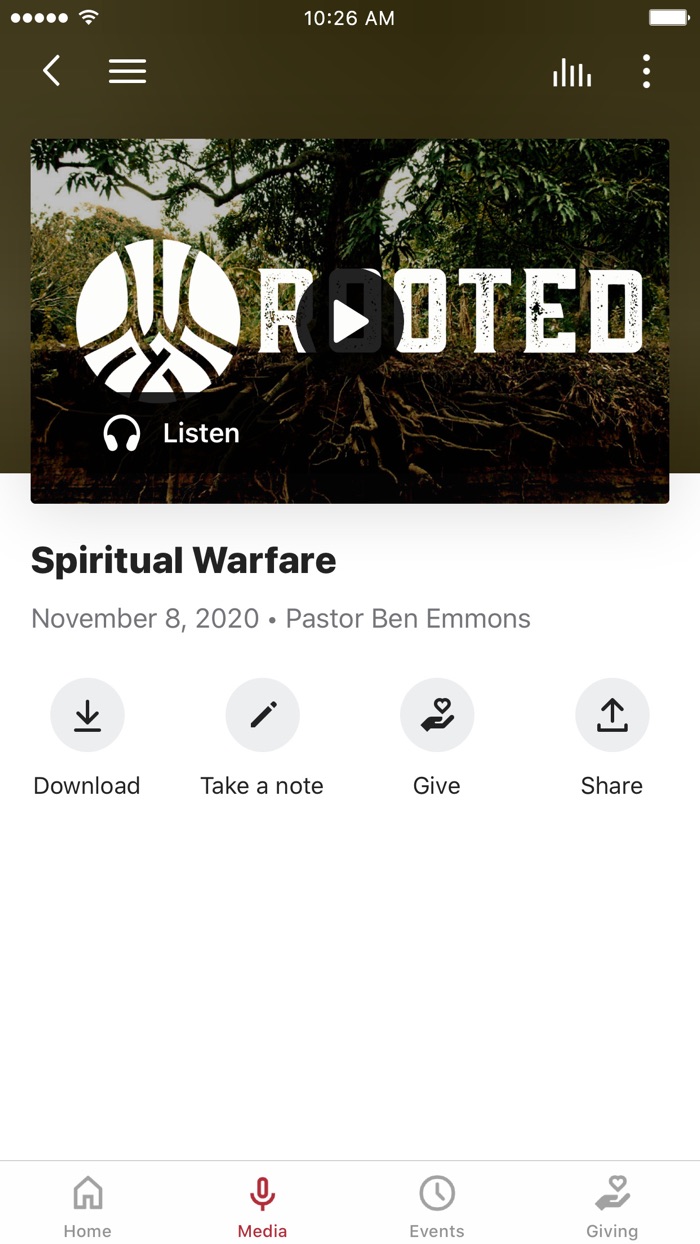Play the Rooted sermon video

point(349,322)
